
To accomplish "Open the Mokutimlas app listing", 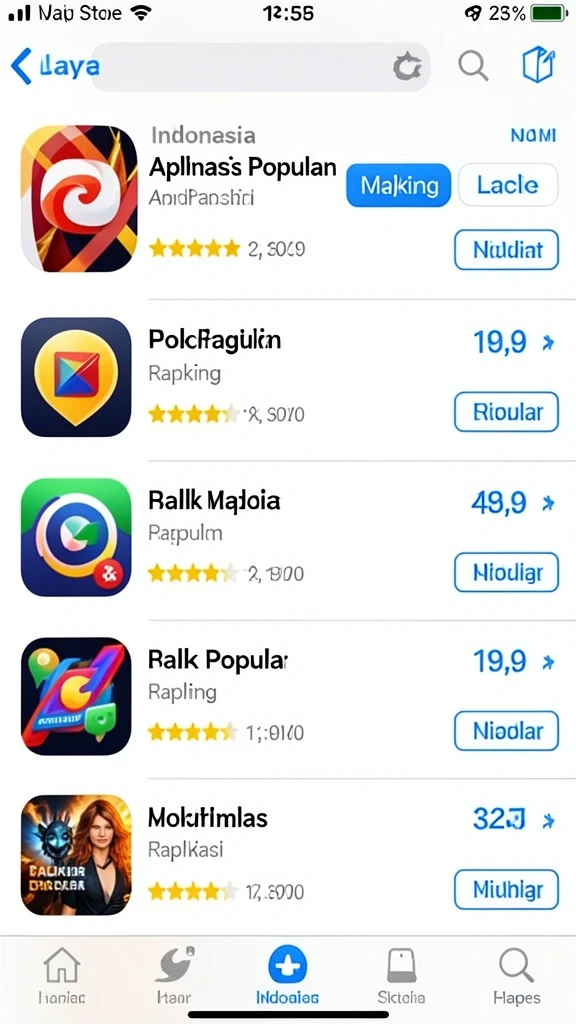I will (x=288, y=855).
